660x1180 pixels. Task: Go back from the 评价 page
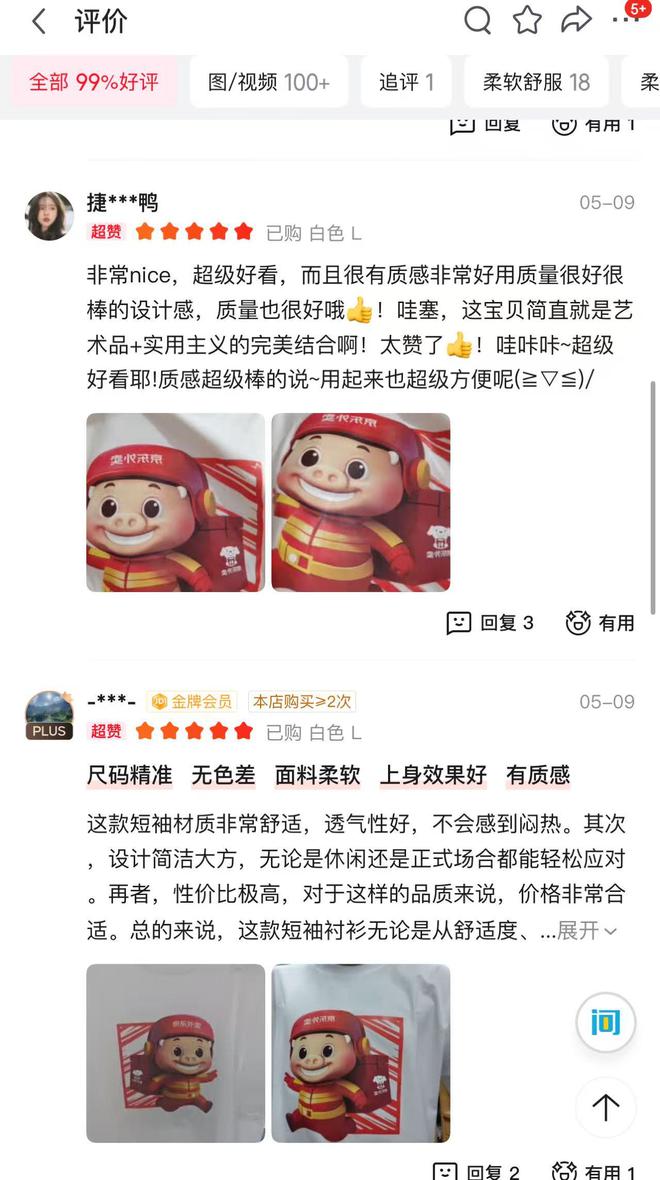(x=39, y=21)
